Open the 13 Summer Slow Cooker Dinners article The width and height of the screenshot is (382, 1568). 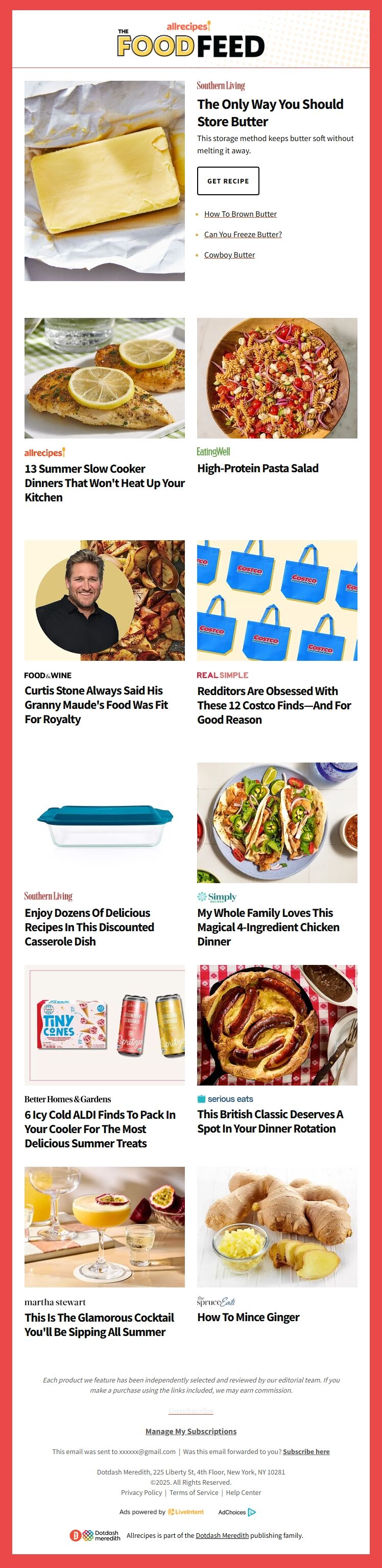coord(105,482)
